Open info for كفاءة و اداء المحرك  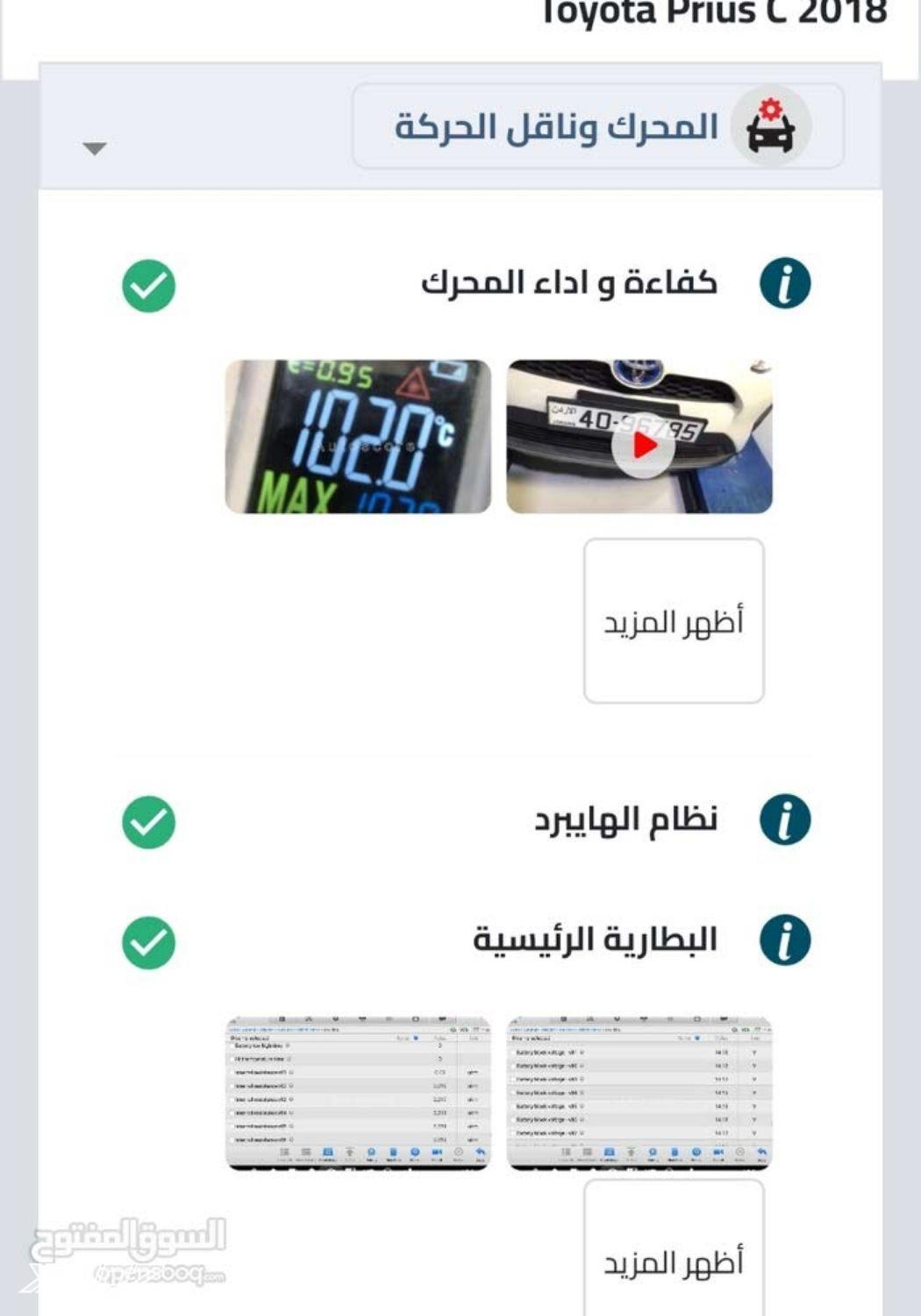(x=784, y=283)
